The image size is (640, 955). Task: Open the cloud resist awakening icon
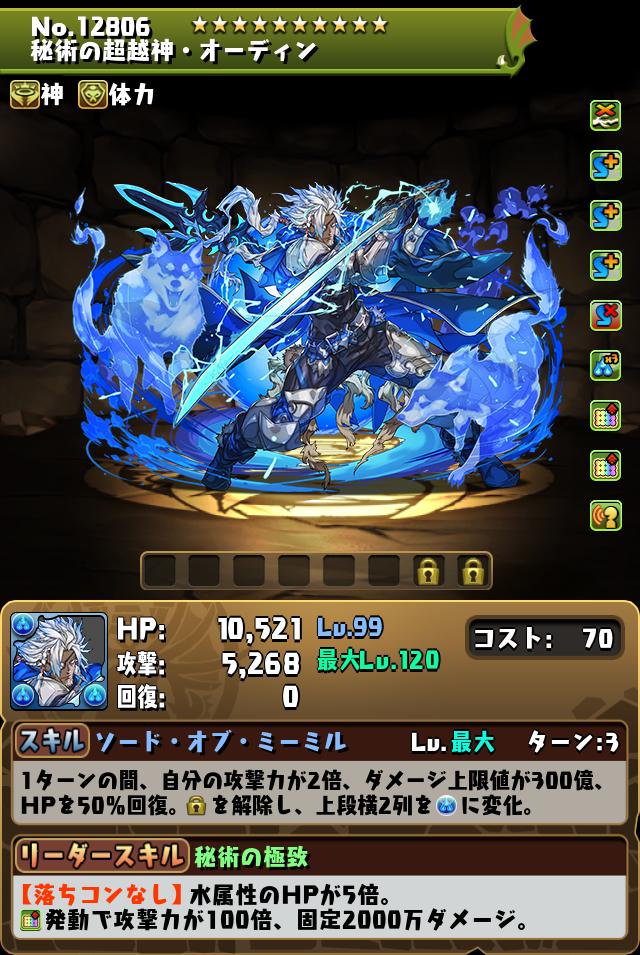coord(606,115)
